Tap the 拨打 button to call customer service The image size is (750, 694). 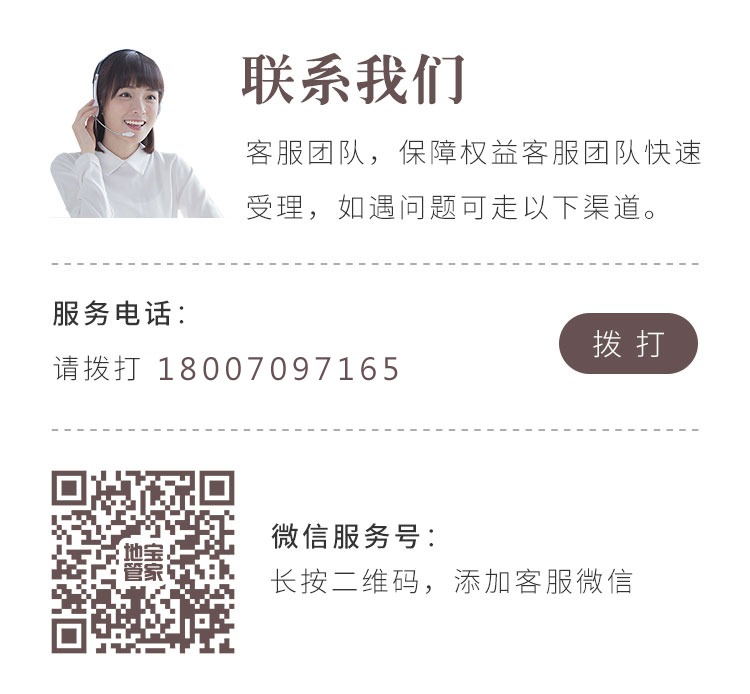[628, 343]
